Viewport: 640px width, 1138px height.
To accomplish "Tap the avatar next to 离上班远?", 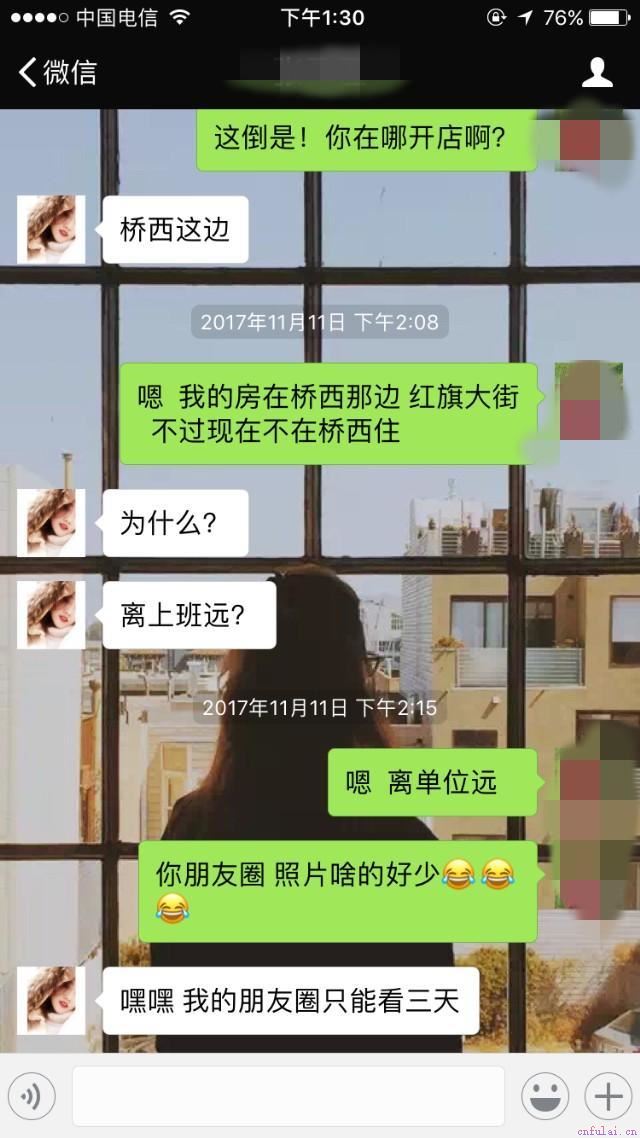I will 51,615.
